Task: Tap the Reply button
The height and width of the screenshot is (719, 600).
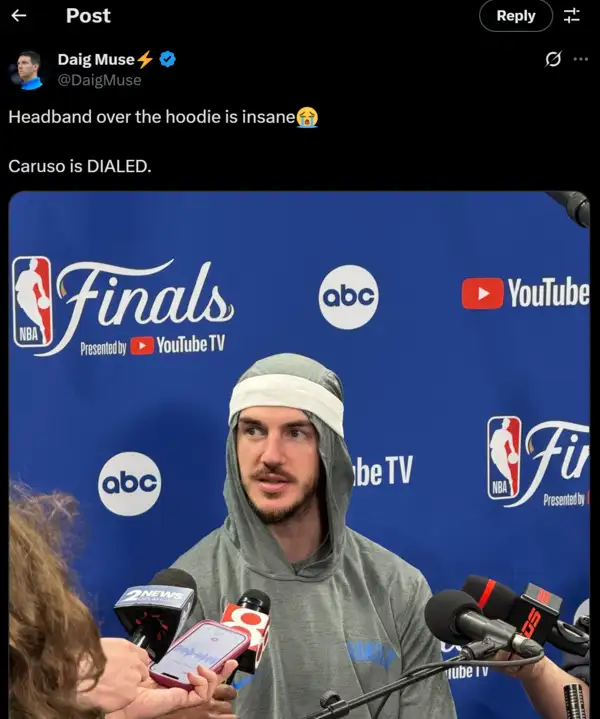Action: click(516, 15)
